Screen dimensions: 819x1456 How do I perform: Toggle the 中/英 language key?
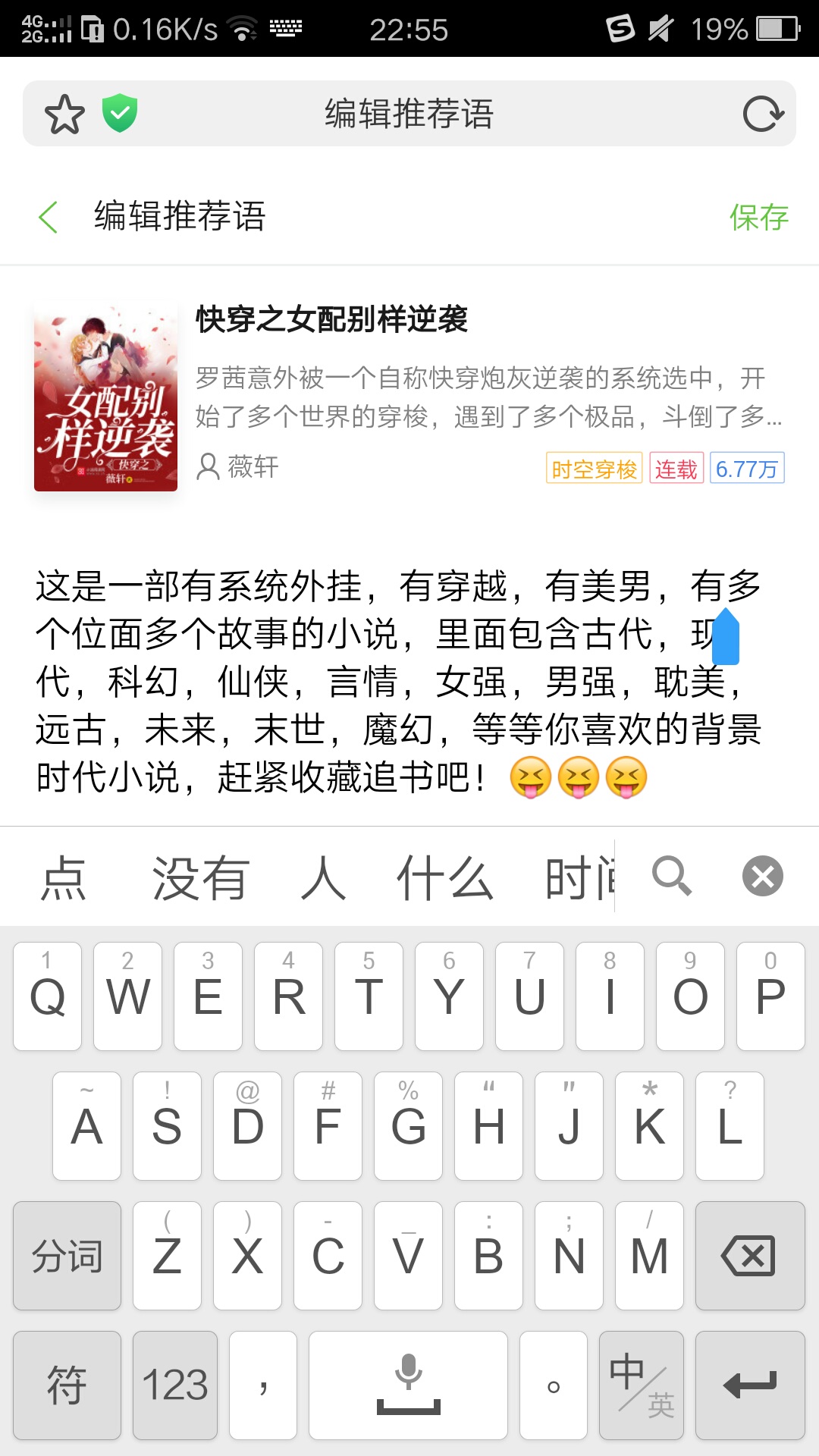point(641,1385)
